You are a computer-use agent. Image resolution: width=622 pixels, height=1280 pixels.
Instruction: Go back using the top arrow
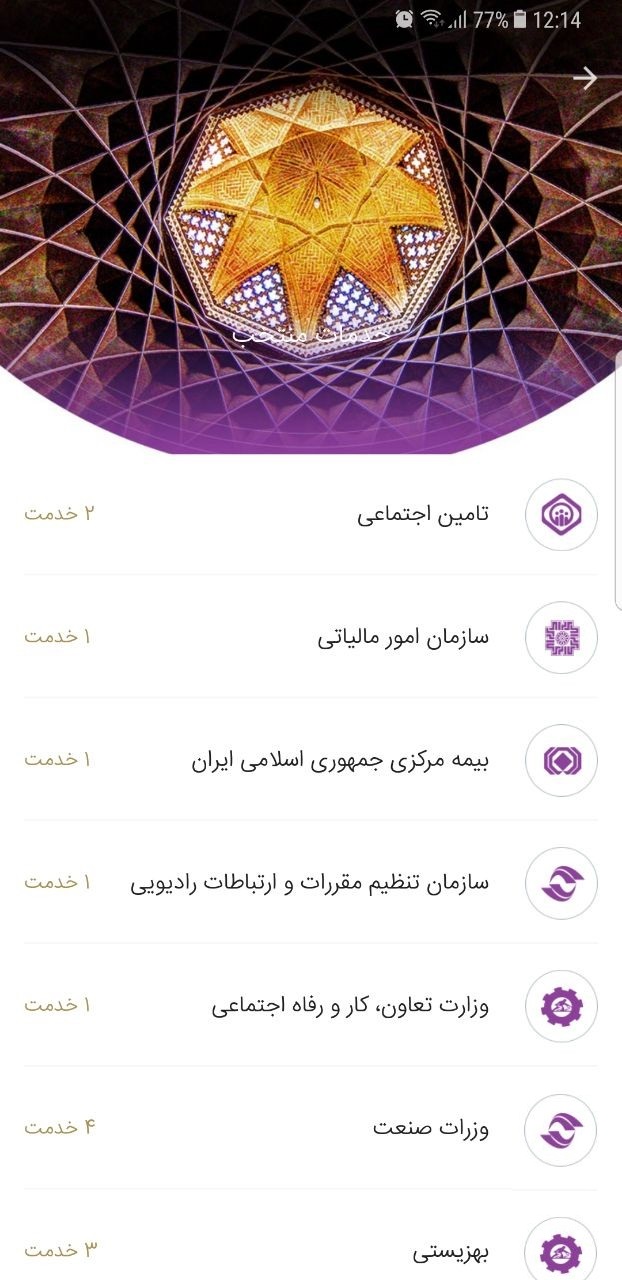(585, 78)
